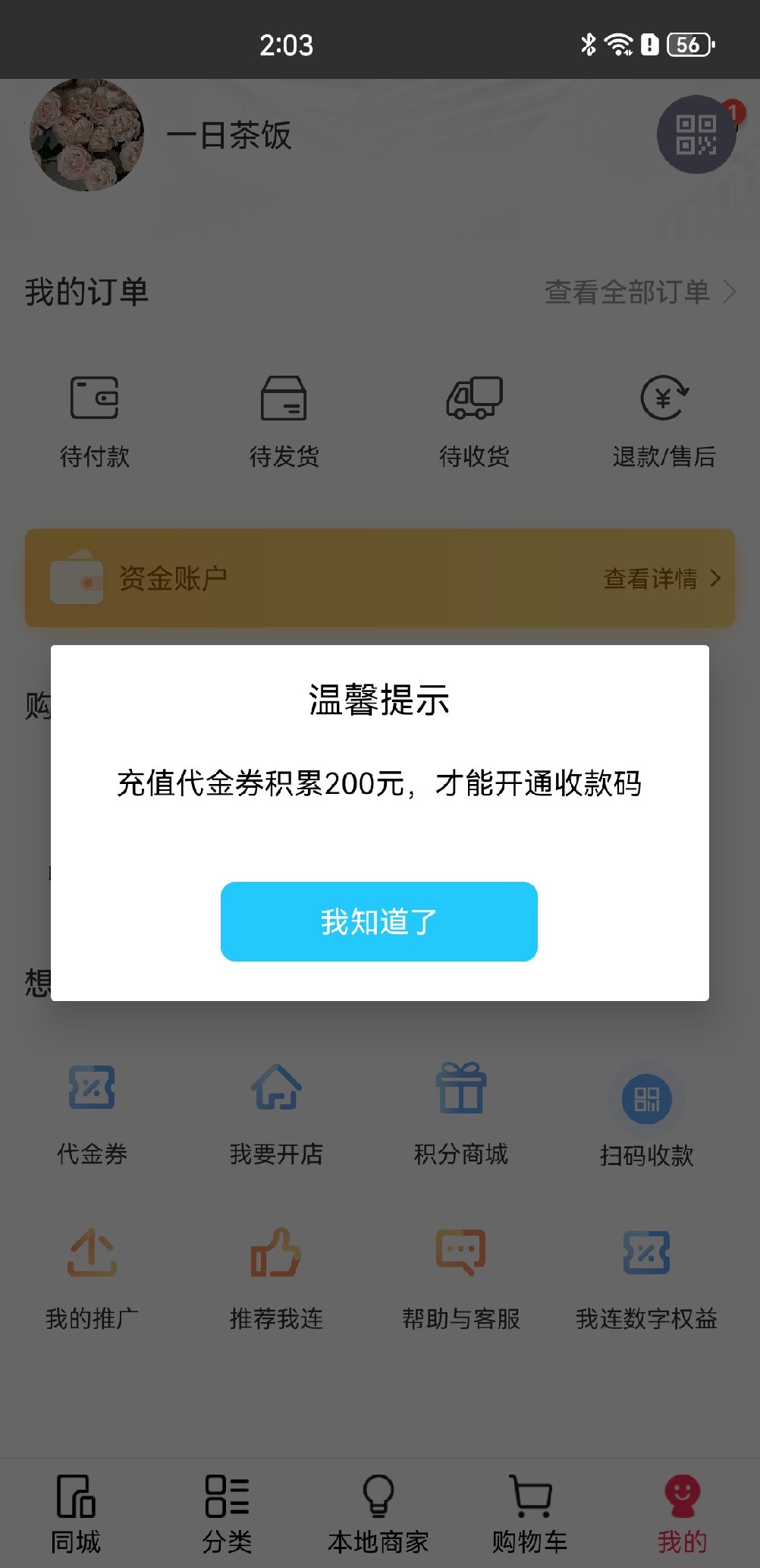The width and height of the screenshot is (760, 1568).
Task: Open 退款/售后 orders
Action: pyautogui.click(x=664, y=421)
